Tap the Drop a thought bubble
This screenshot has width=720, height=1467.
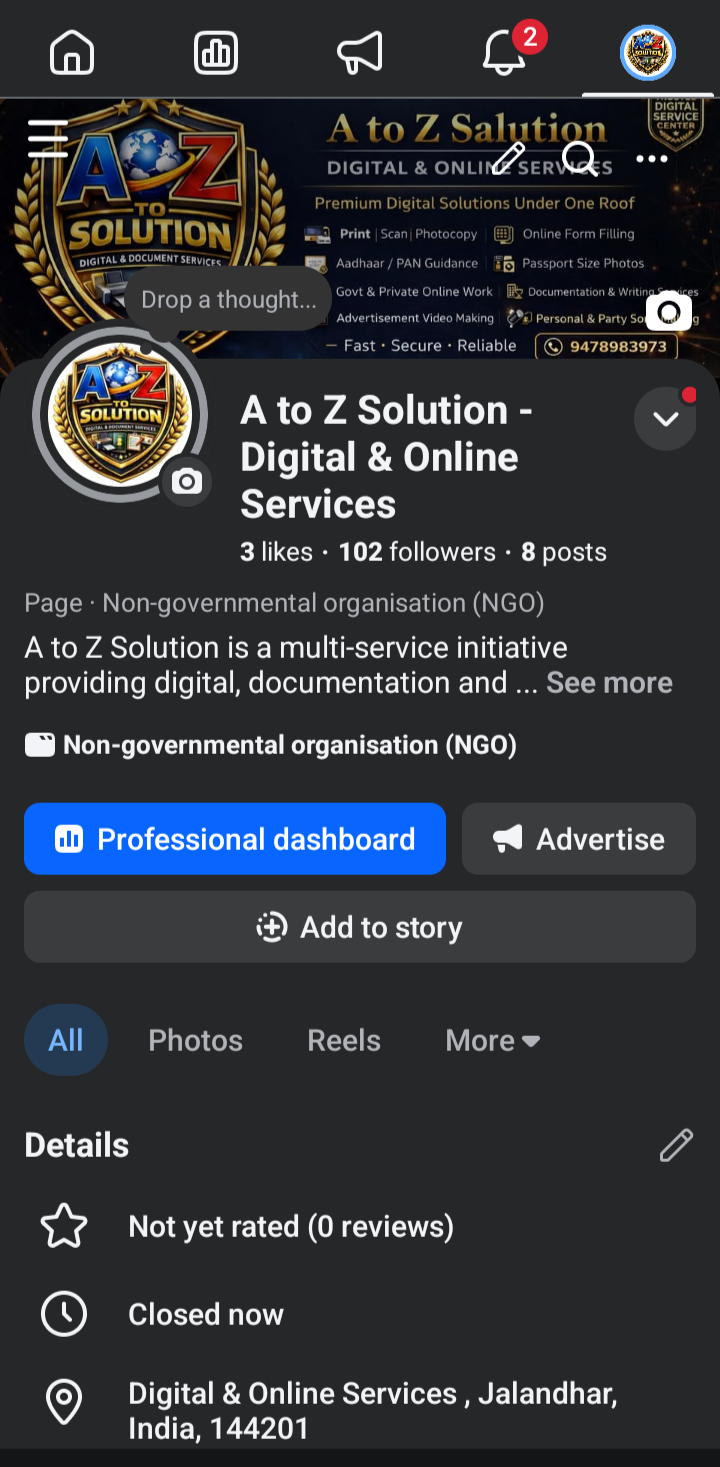click(229, 299)
